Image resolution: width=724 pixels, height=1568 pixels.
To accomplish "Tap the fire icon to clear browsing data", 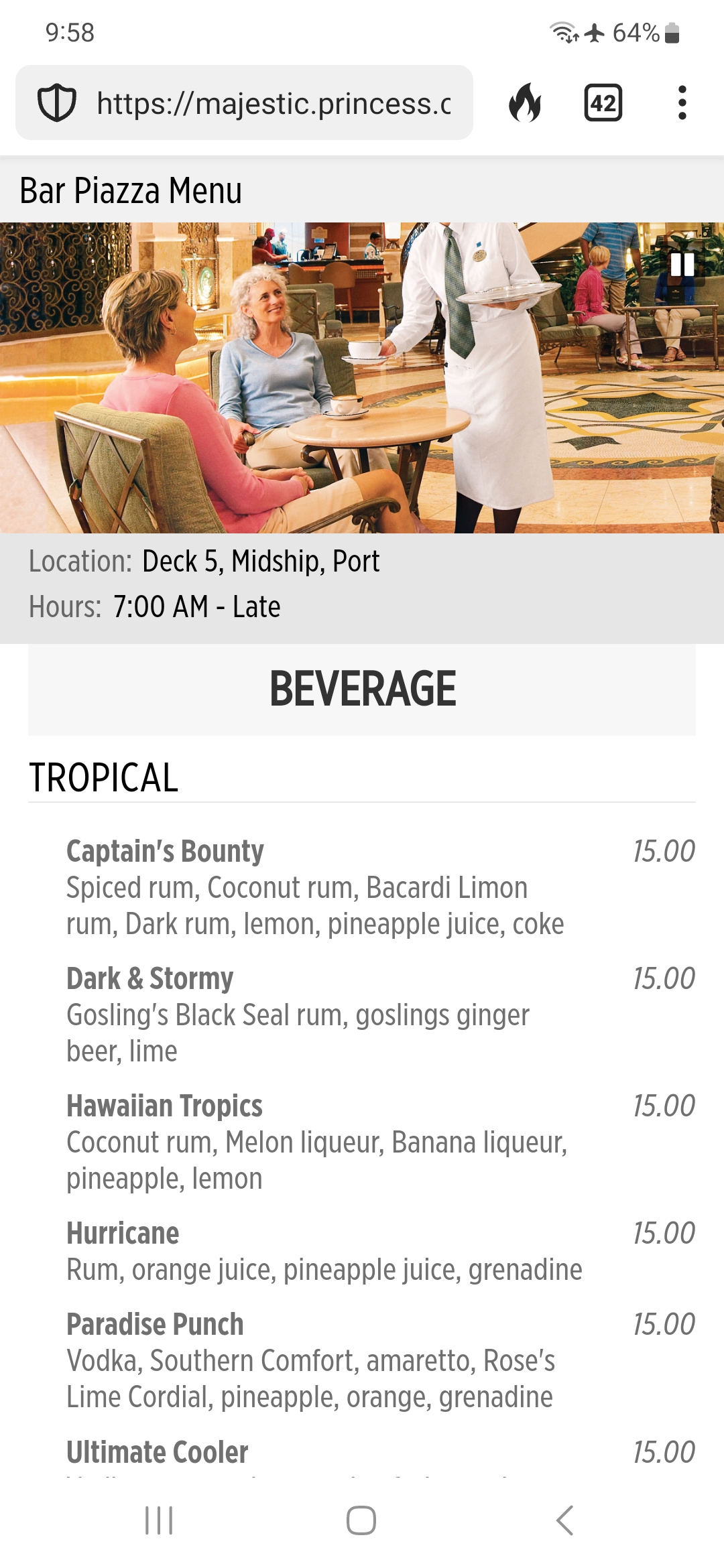I will (x=525, y=103).
